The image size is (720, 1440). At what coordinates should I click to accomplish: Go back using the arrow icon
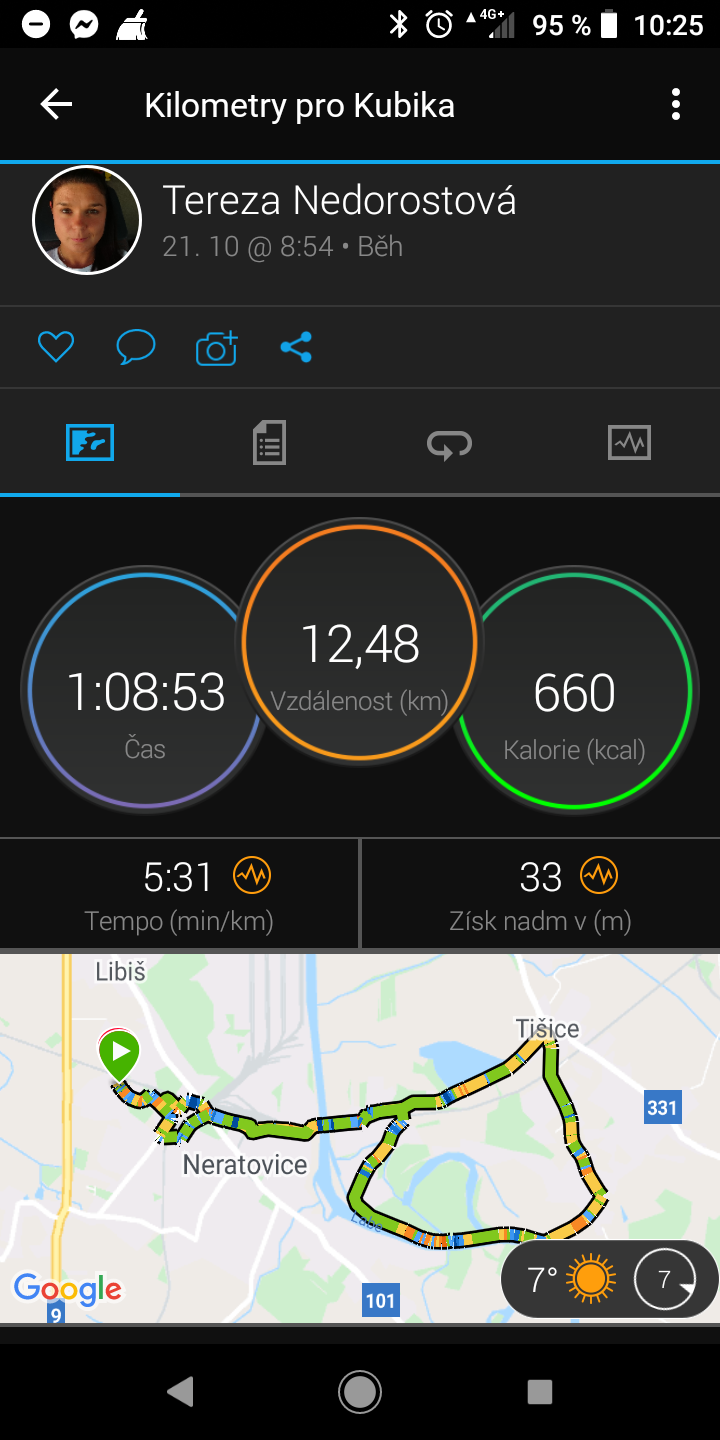56,104
